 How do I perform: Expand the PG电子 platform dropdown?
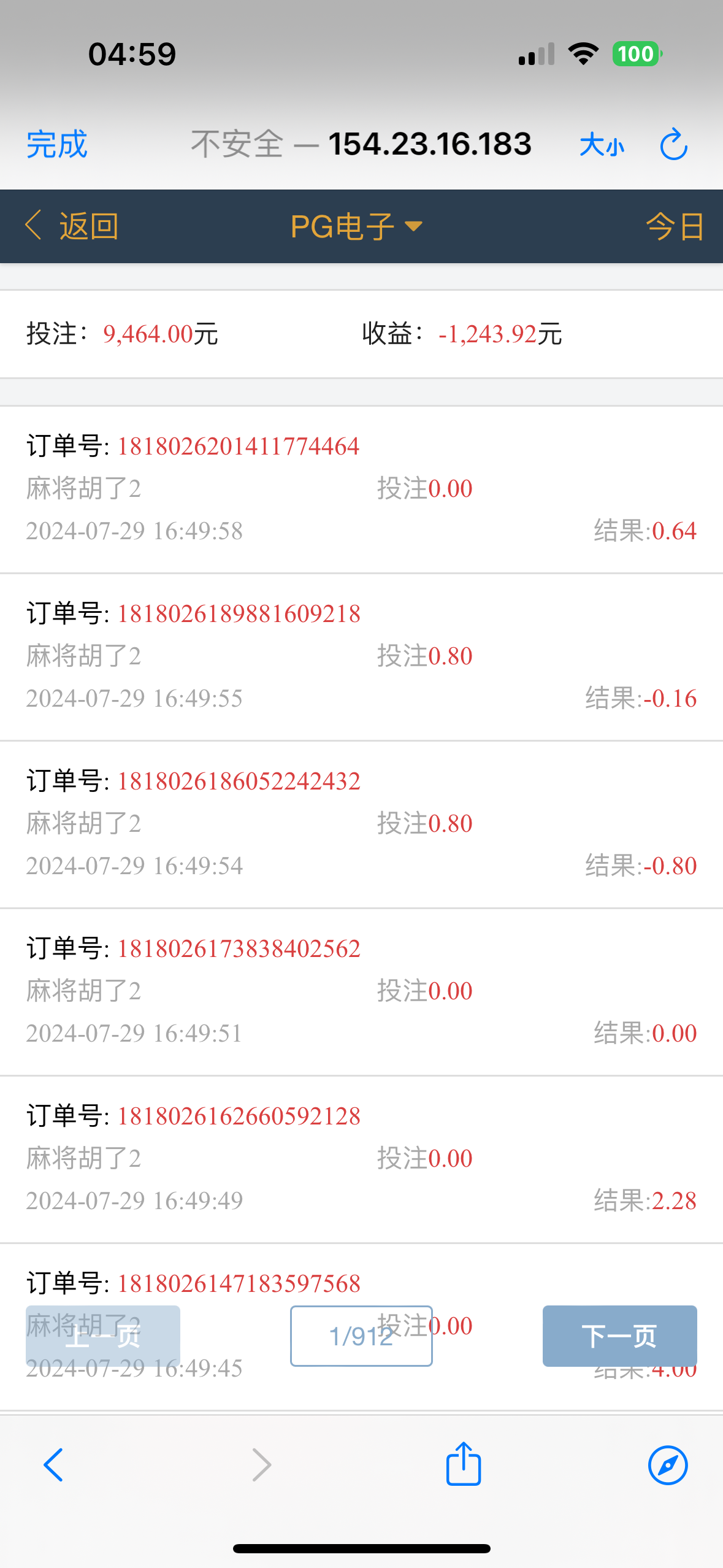[356, 226]
